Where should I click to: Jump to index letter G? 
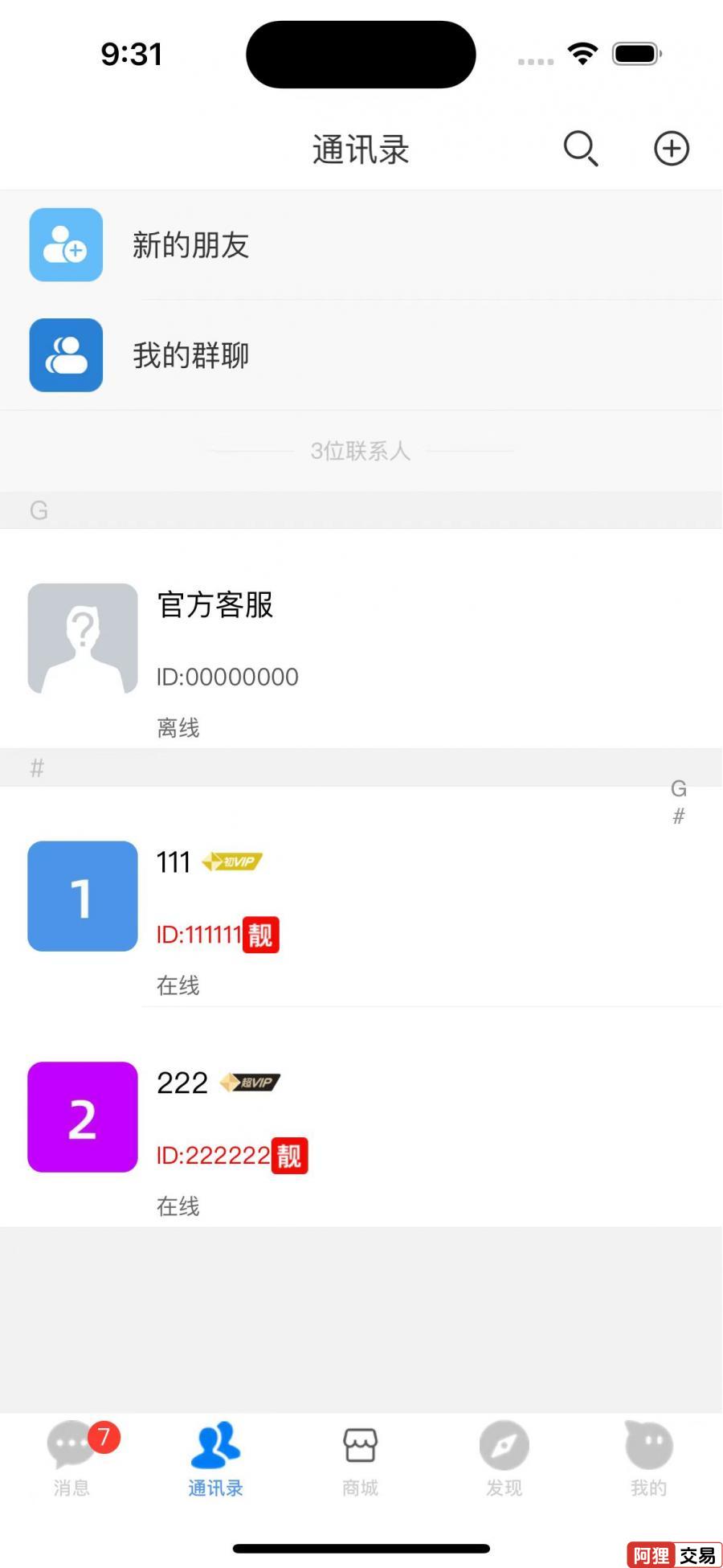(678, 788)
